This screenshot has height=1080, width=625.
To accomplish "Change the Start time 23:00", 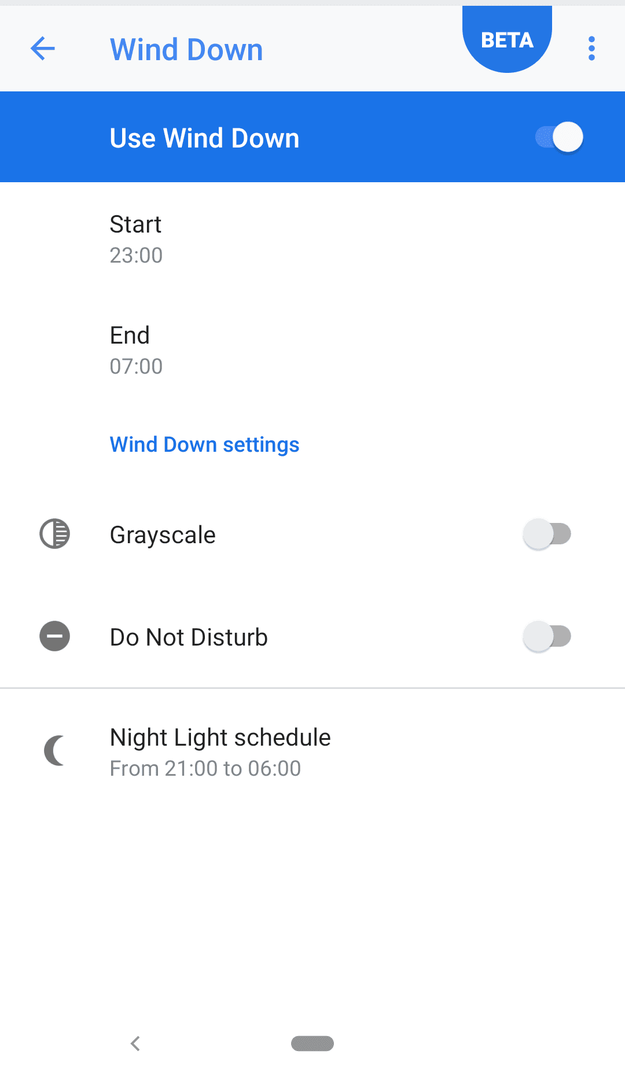I will pyautogui.click(x=312, y=239).
